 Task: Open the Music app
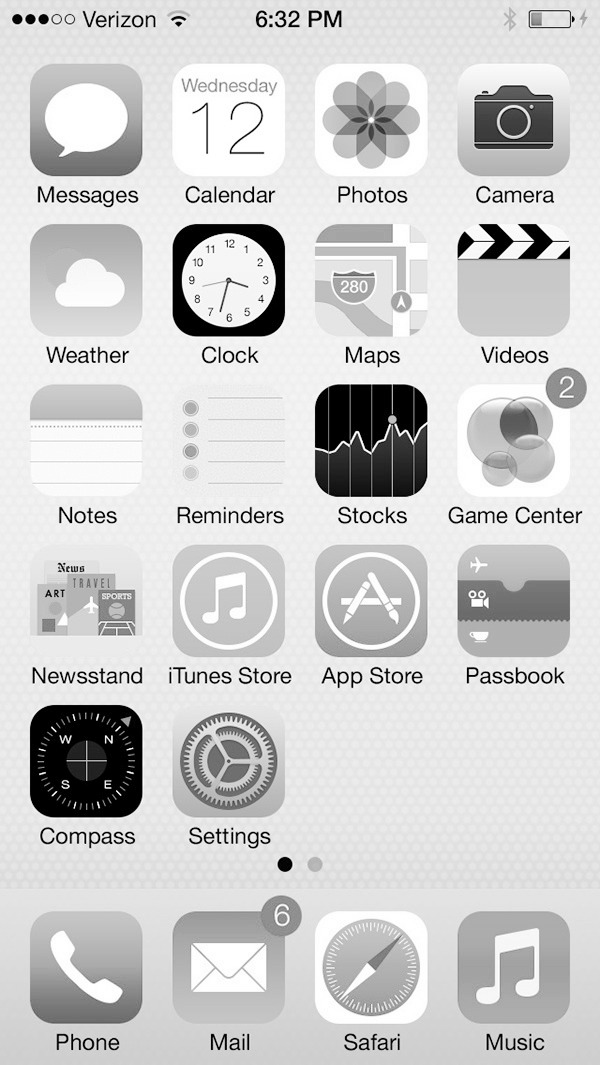pos(514,967)
